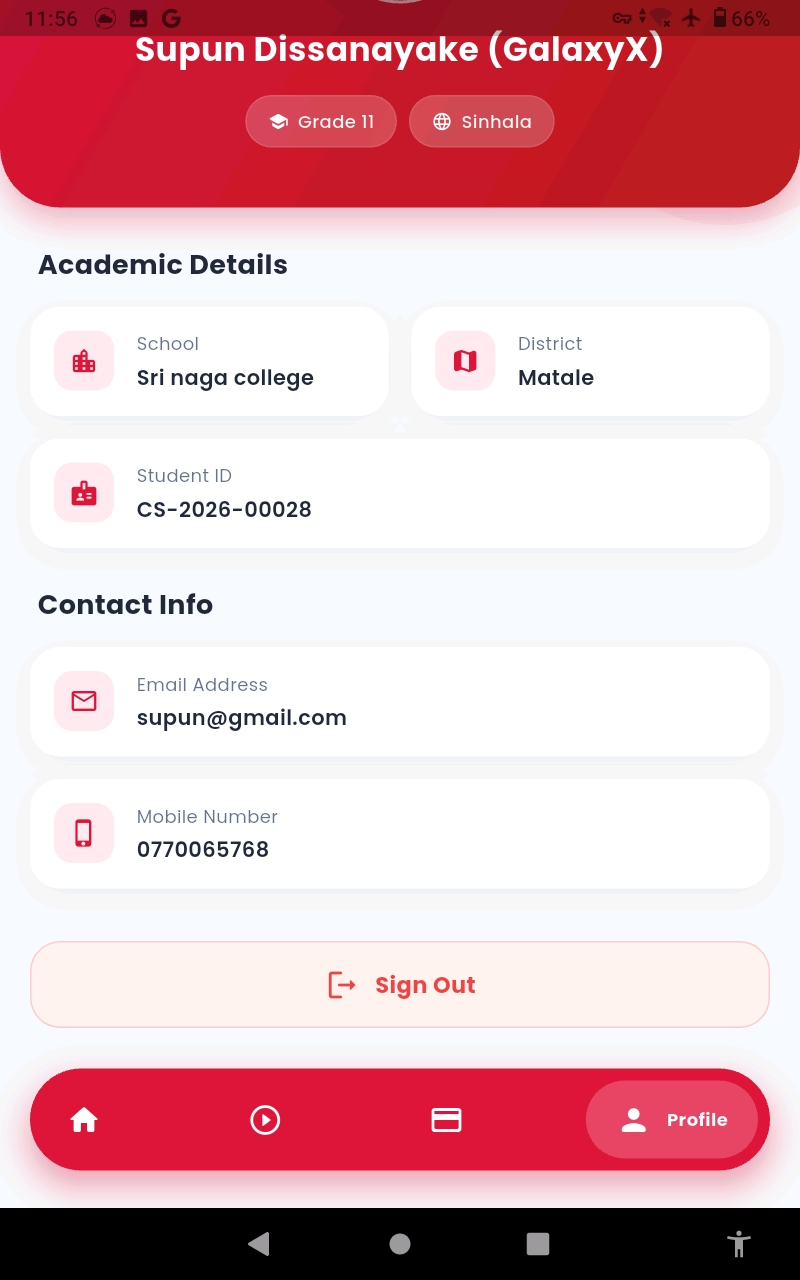The height and width of the screenshot is (1280, 800).
Task: Open the video lessons tab
Action: pyautogui.click(x=265, y=1120)
